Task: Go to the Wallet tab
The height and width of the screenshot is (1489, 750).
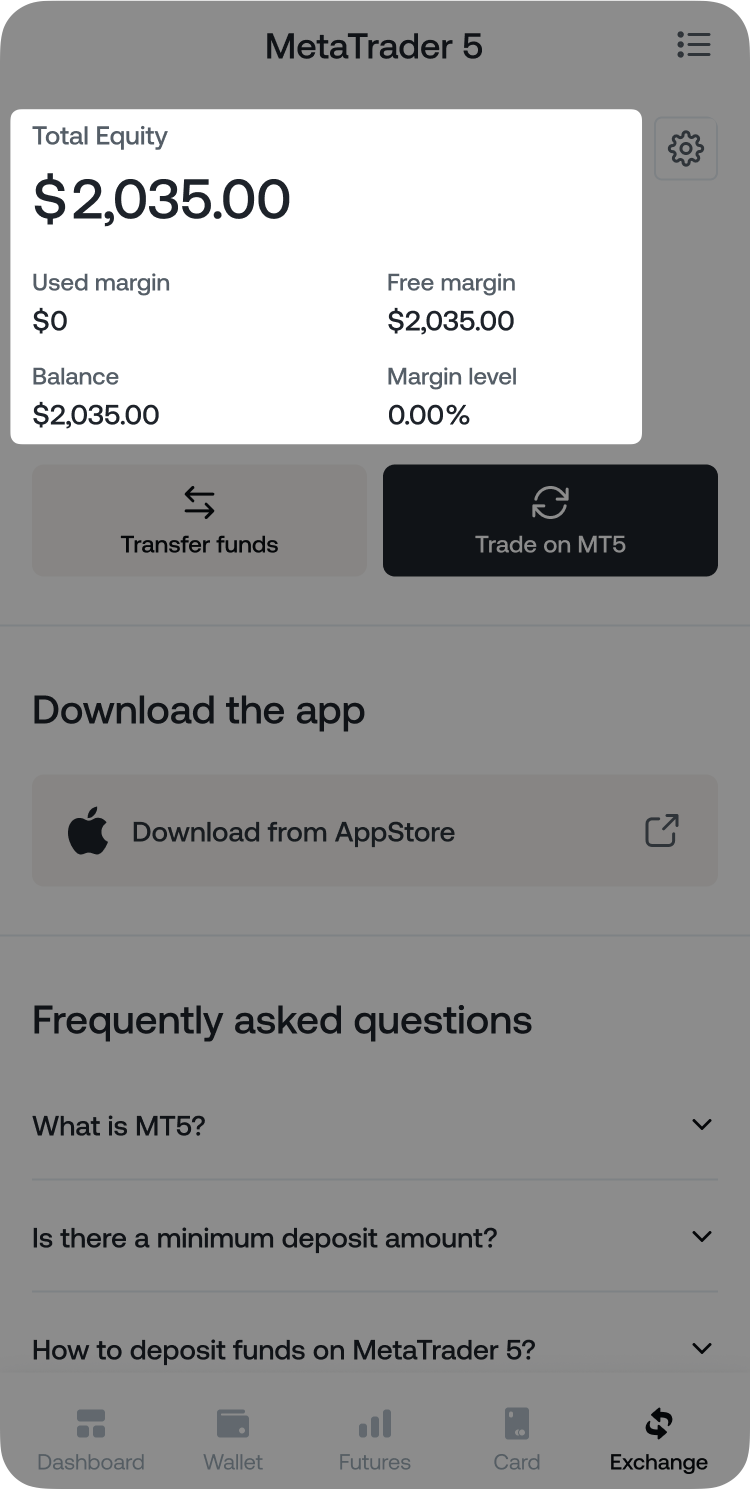Action: [x=233, y=1438]
